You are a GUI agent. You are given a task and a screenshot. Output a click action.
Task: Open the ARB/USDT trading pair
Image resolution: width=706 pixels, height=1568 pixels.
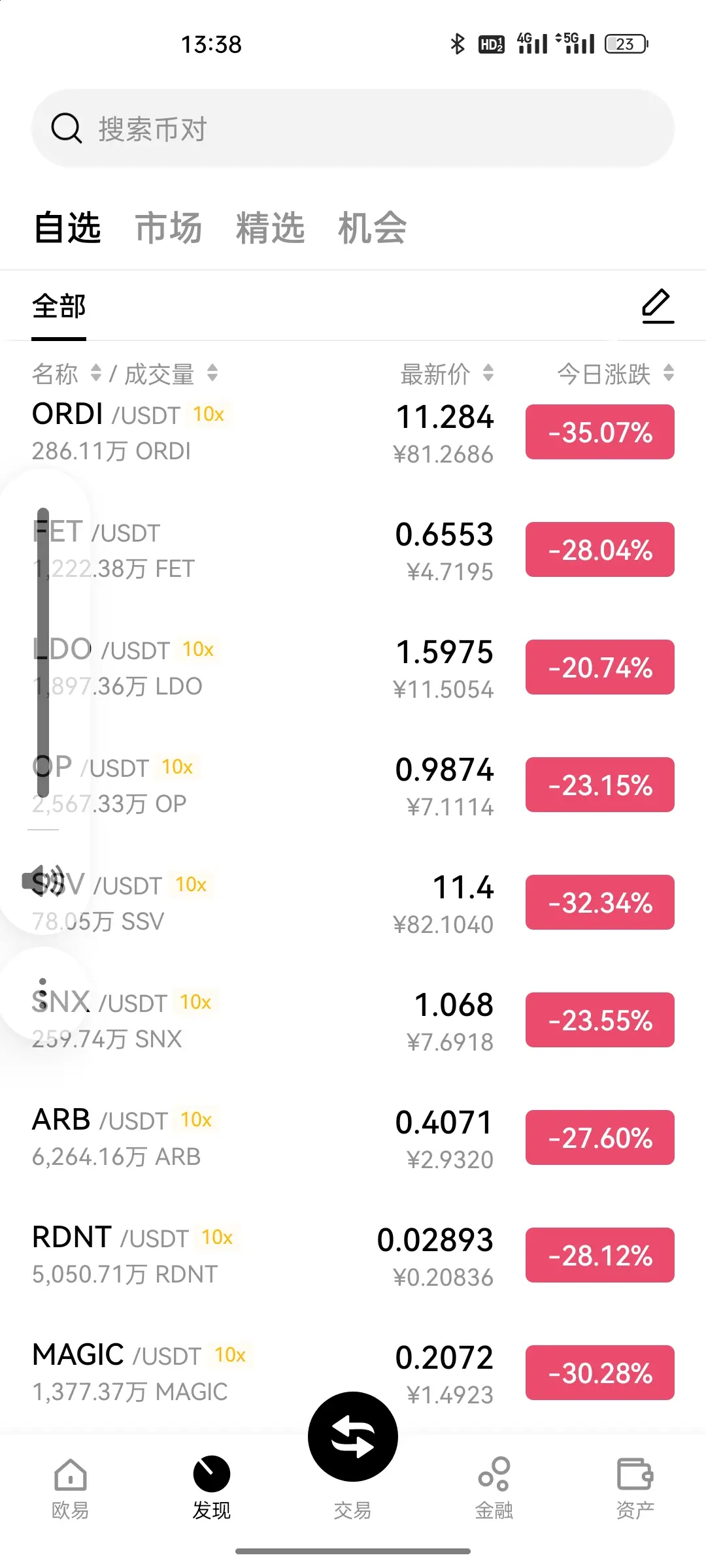pos(196,1137)
